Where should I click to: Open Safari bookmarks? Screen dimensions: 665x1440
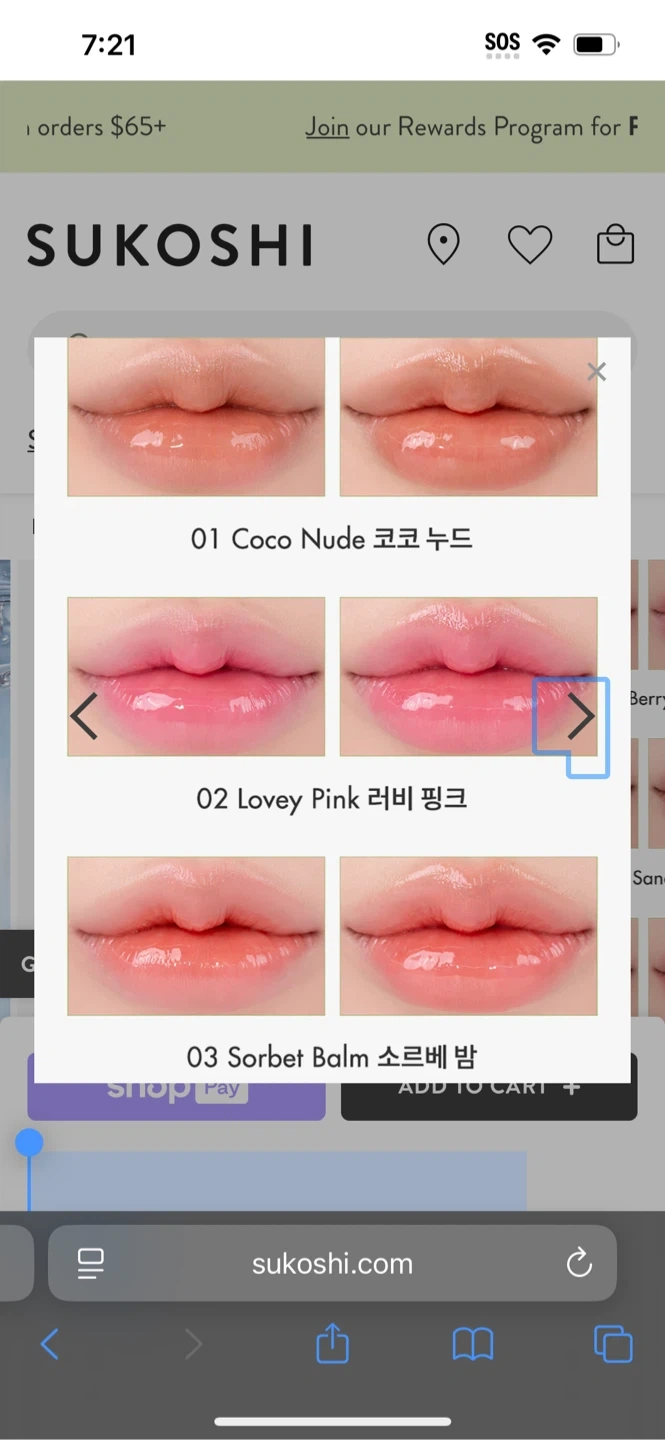pyautogui.click(x=473, y=1344)
